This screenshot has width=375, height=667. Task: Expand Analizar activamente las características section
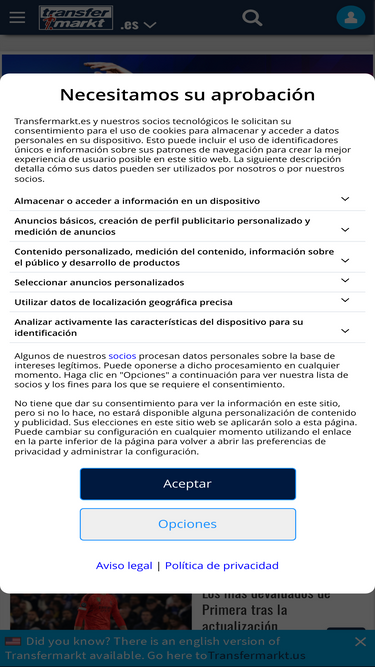point(188,327)
